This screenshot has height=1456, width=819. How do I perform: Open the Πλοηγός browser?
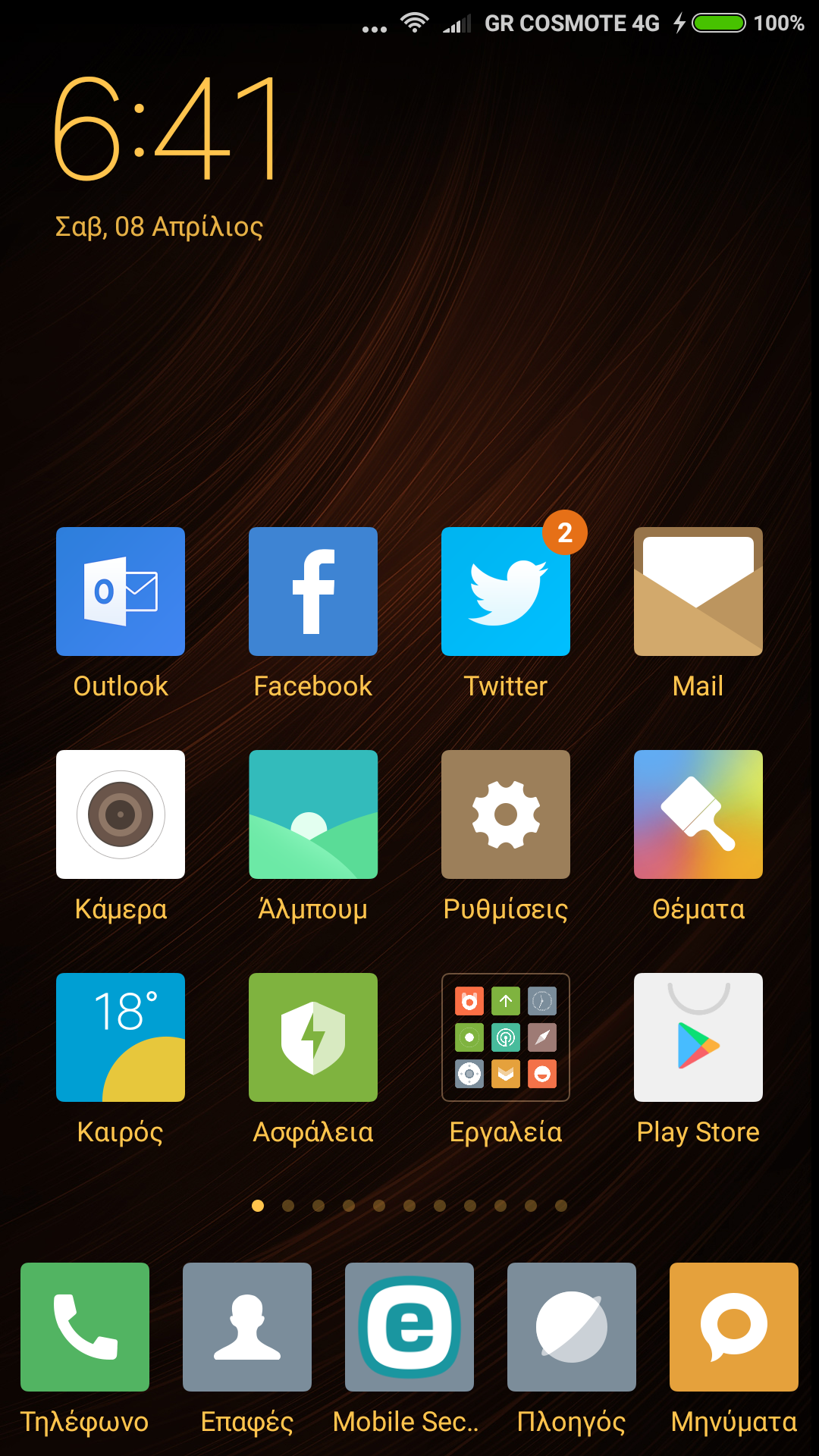572,1327
